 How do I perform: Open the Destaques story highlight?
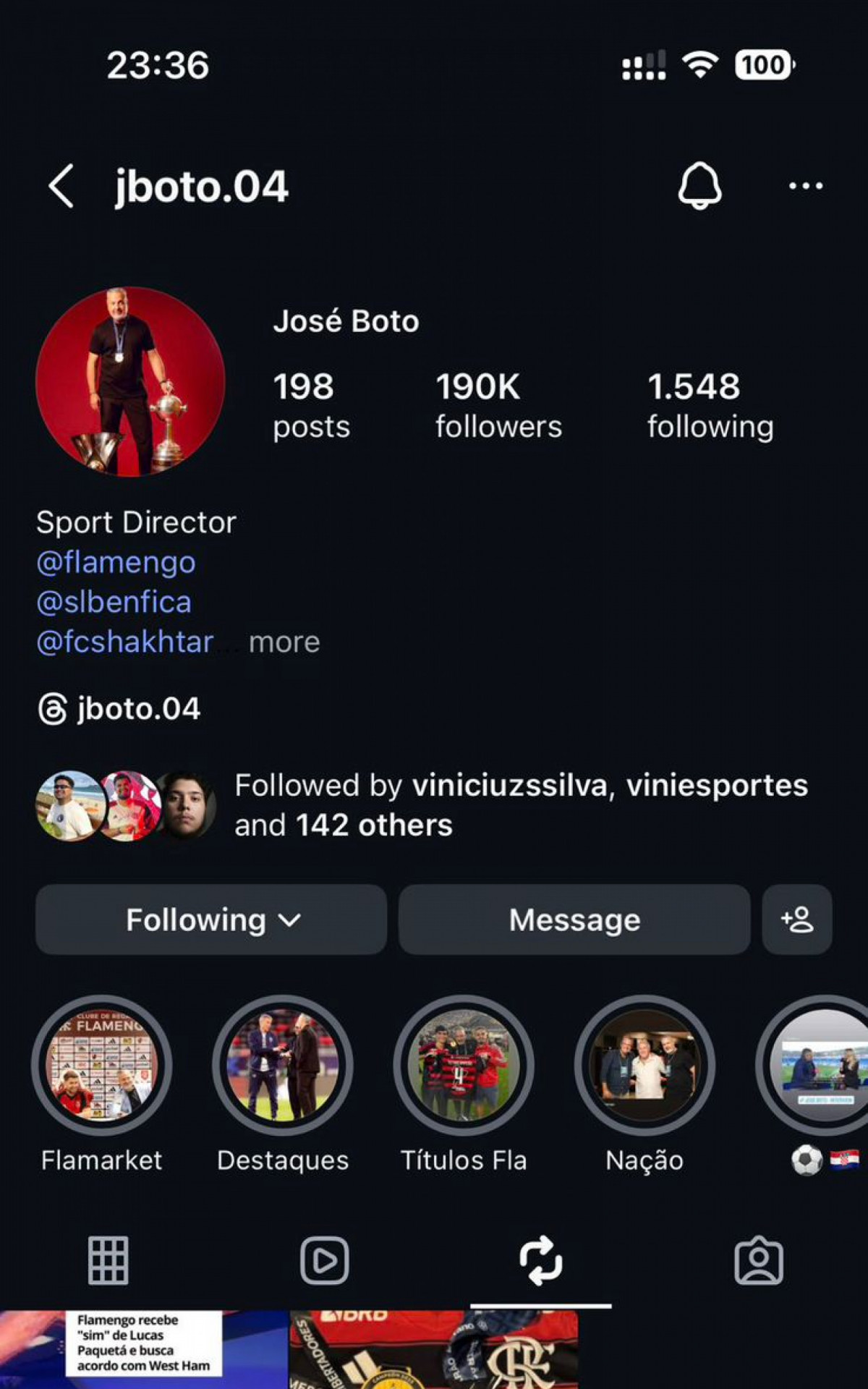point(283,1065)
